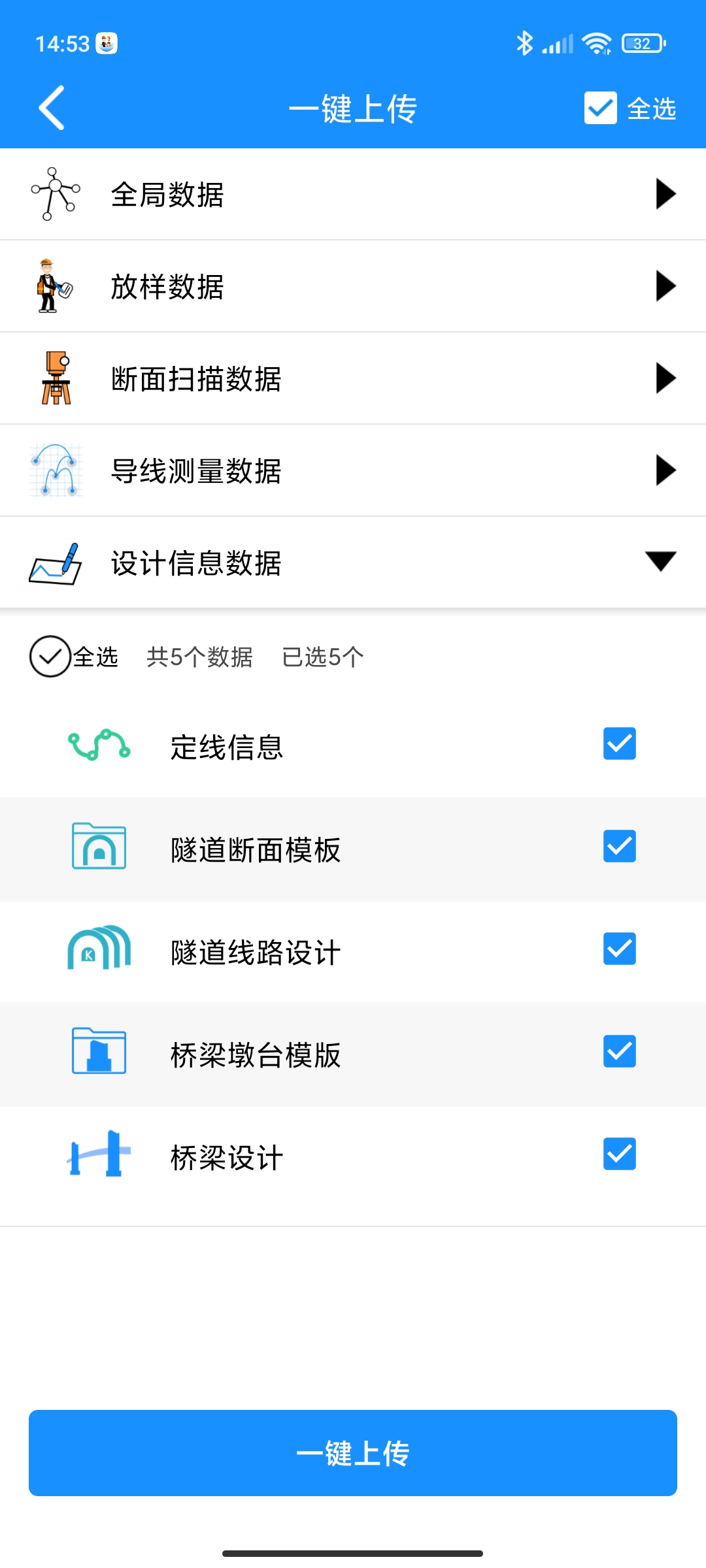Toggle the round 全选 option for design data
Viewport: 706px width, 1568px height.
tap(50, 656)
